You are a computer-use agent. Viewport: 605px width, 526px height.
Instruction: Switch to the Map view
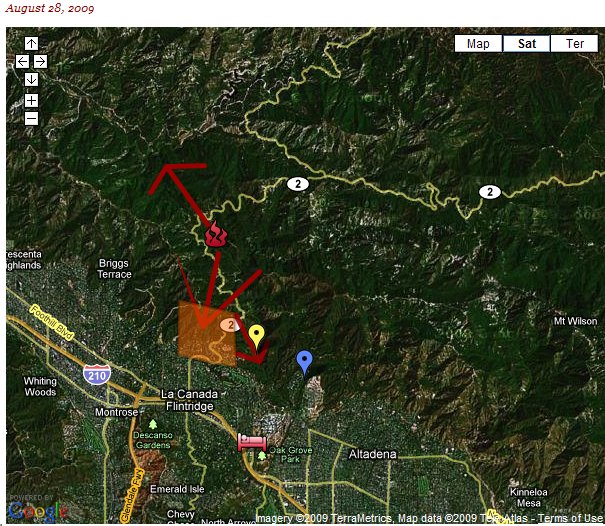click(x=478, y=43)
